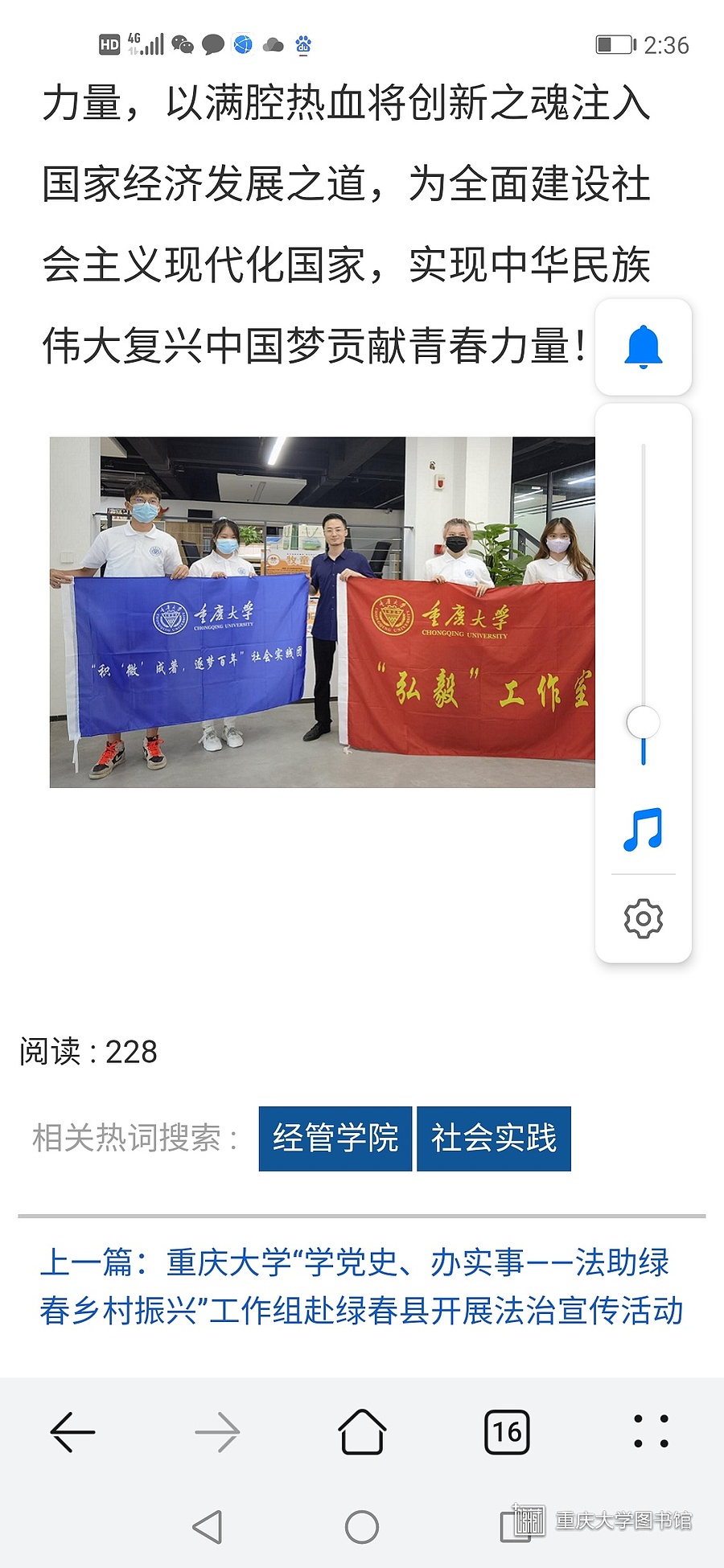
Task: Go back to the previous page in browser
Action: point(72,1432)
